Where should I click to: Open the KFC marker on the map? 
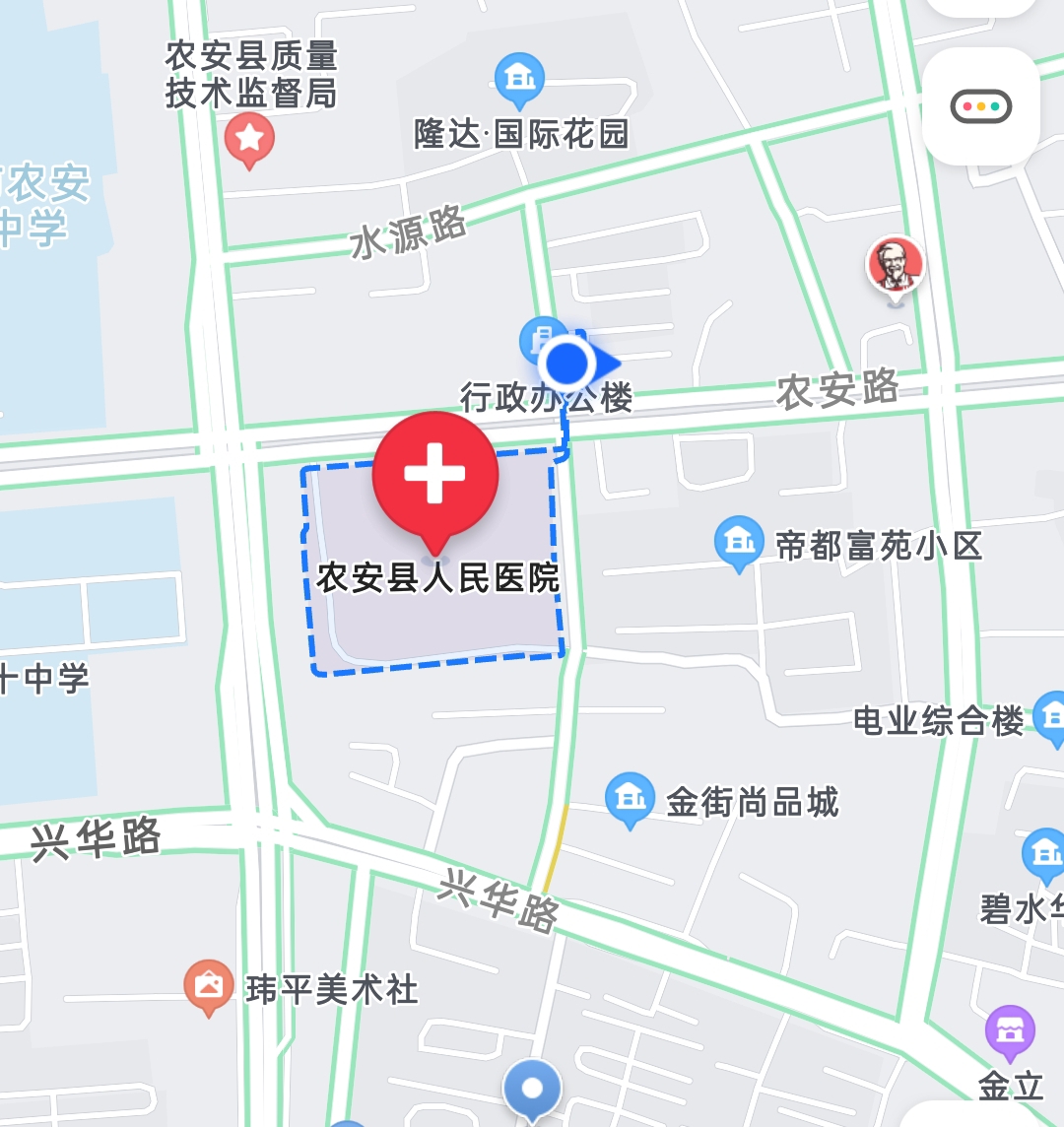895,267
